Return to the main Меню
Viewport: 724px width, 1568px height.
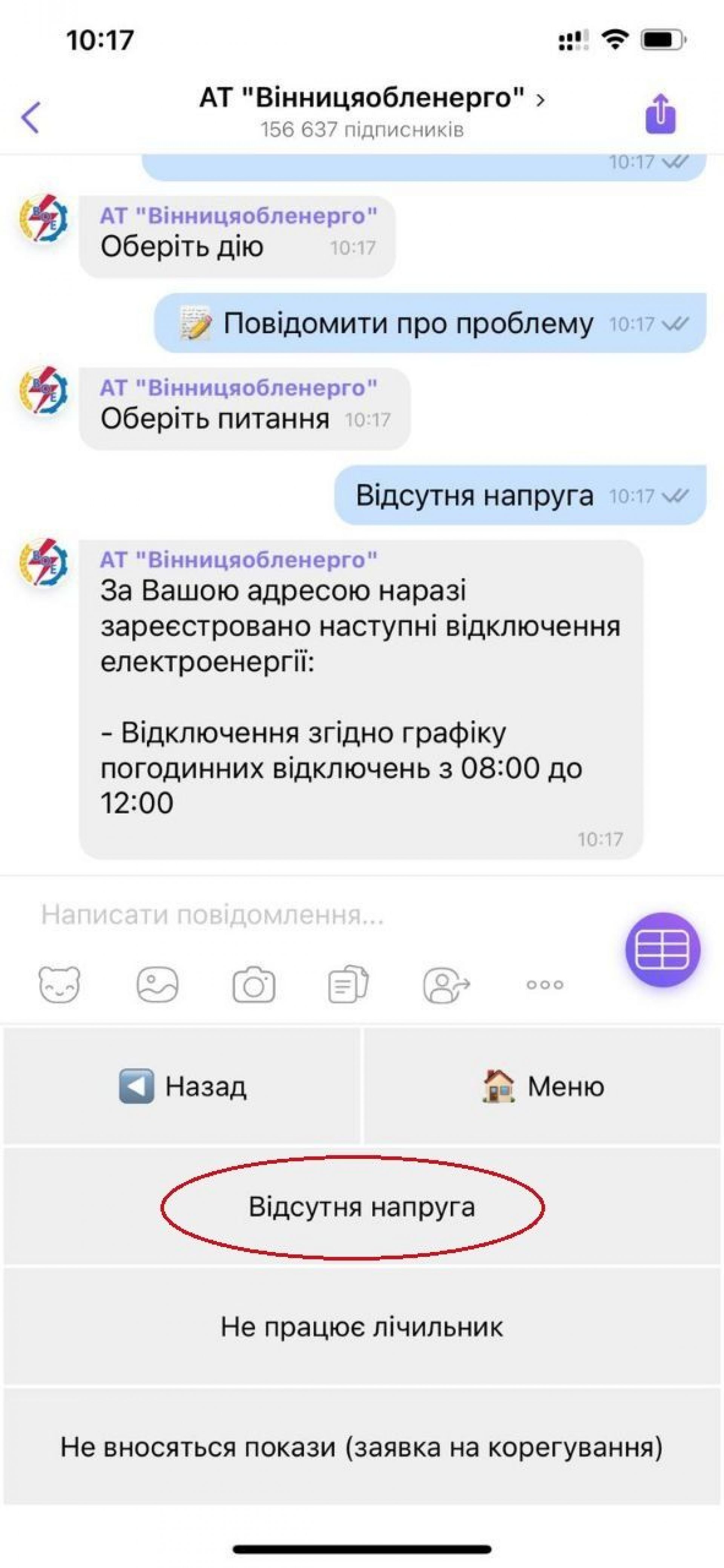click(542, 1086)
